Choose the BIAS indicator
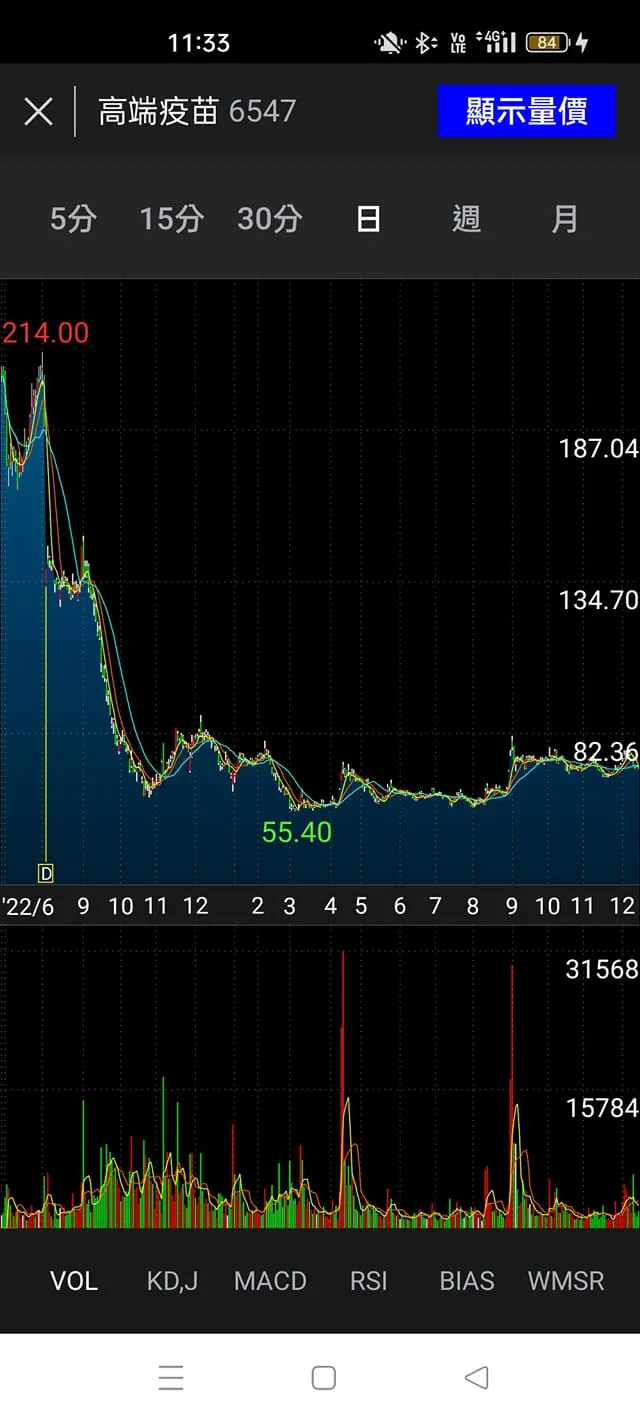Screen dimensions: 640x1422 pyautogui.click(x=467, y=1281)
